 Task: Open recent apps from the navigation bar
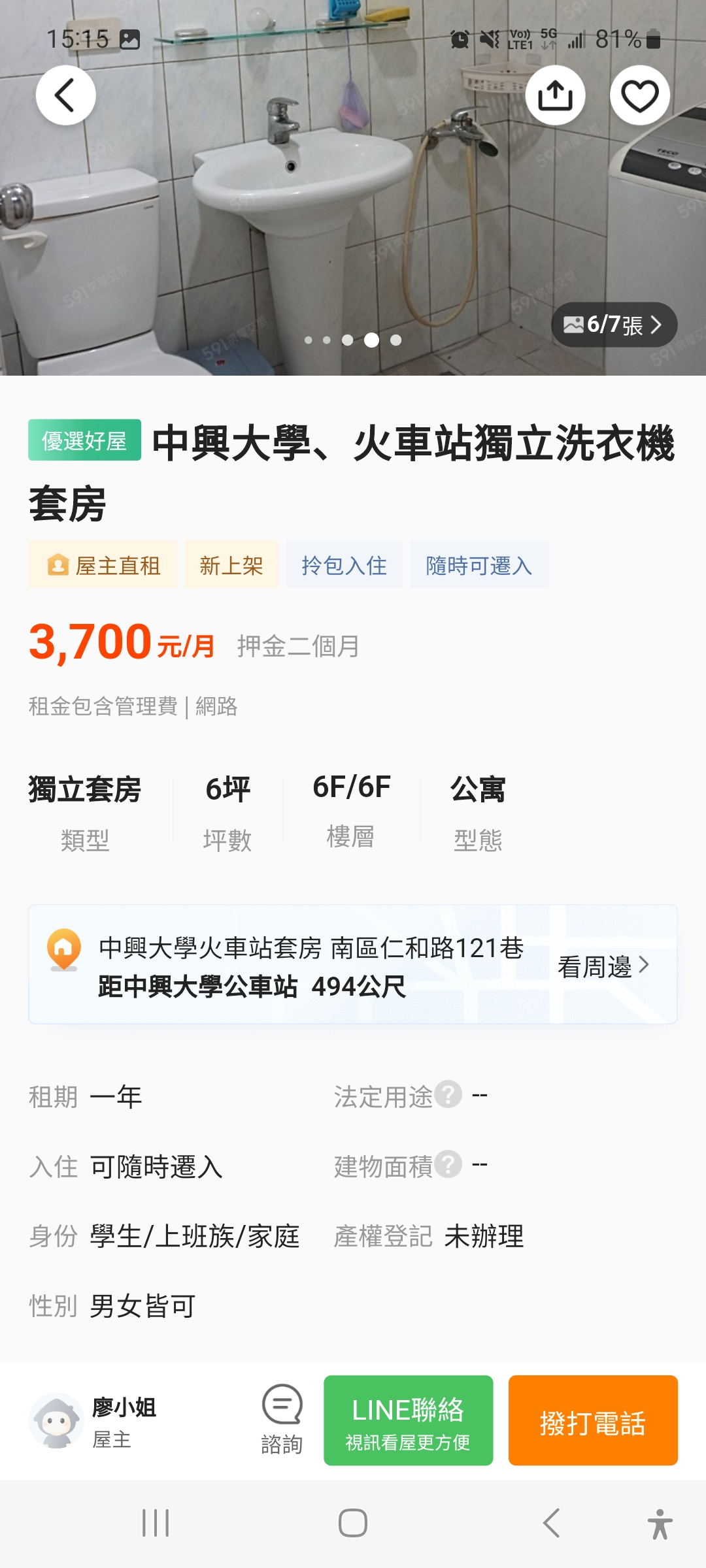(x=156, y=1523)
